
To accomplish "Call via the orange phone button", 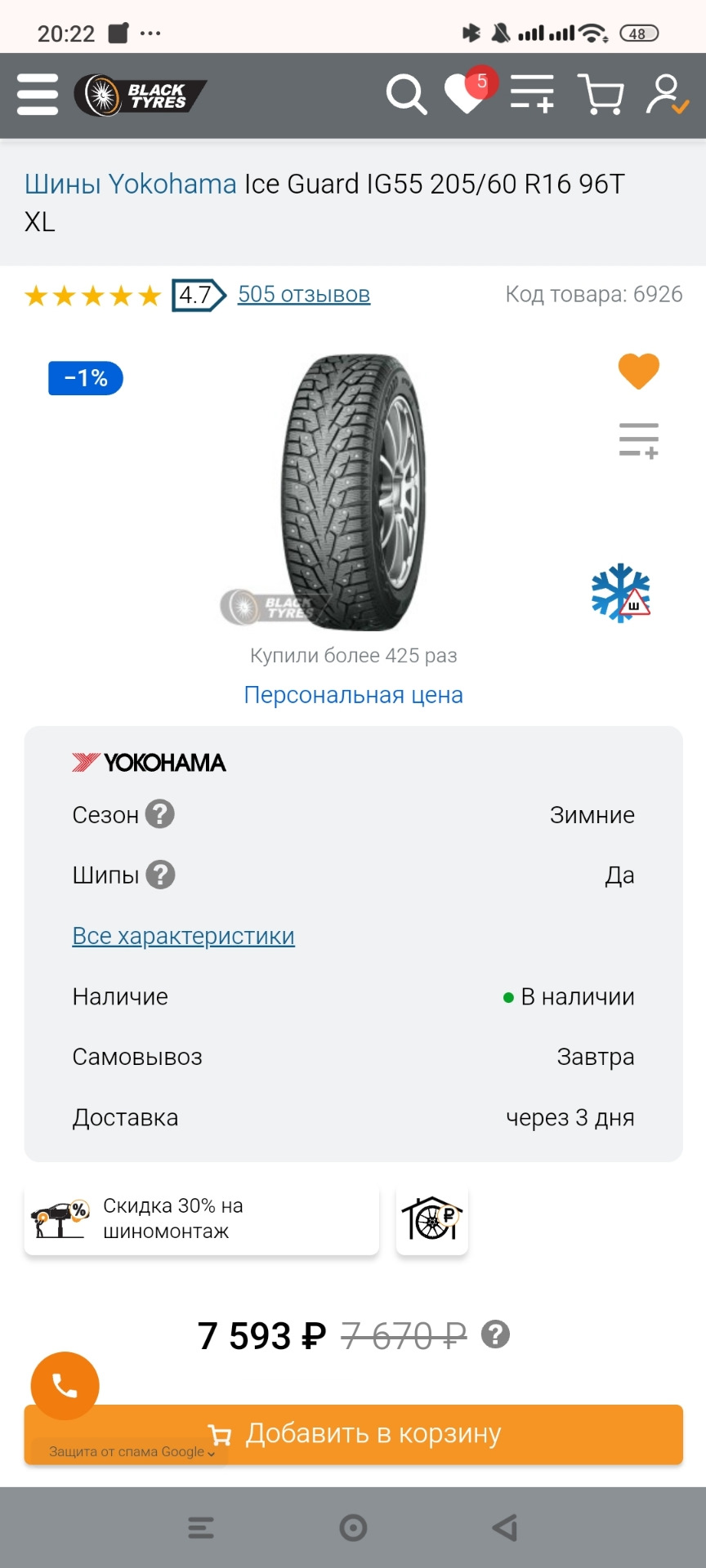I will (x=65, y=1386).
